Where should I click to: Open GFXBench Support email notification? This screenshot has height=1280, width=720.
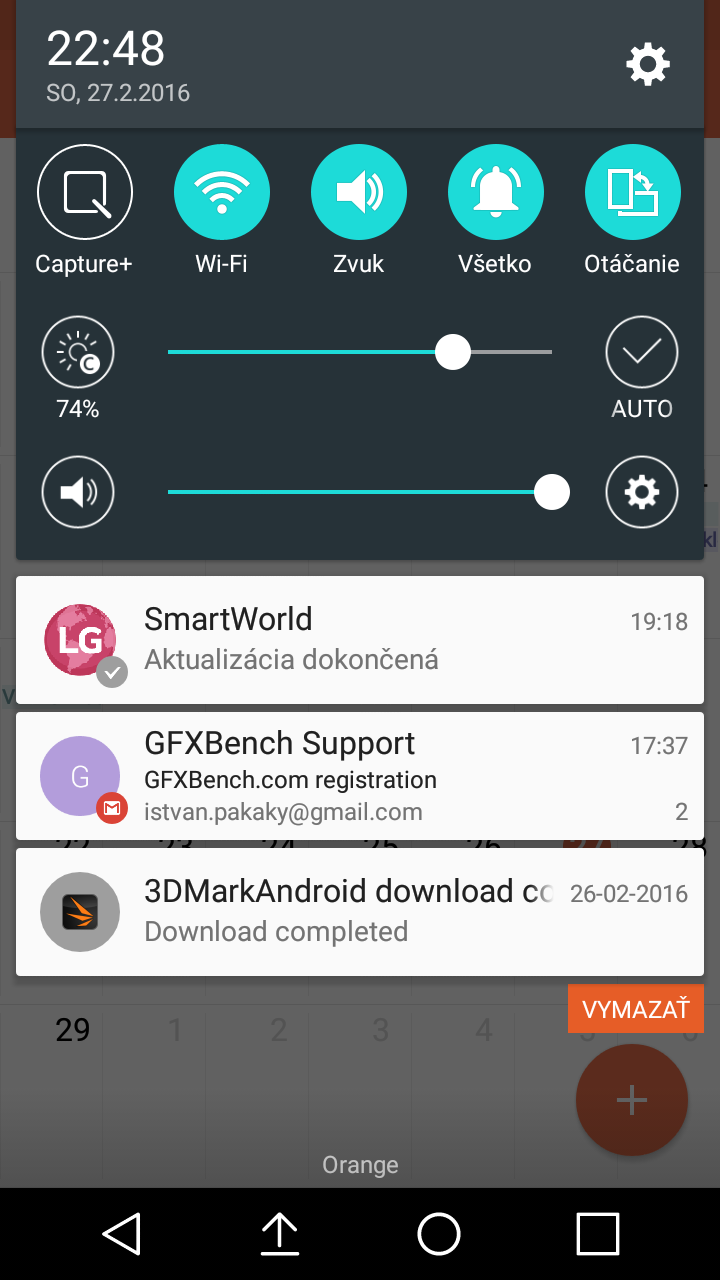coord(360,776)
